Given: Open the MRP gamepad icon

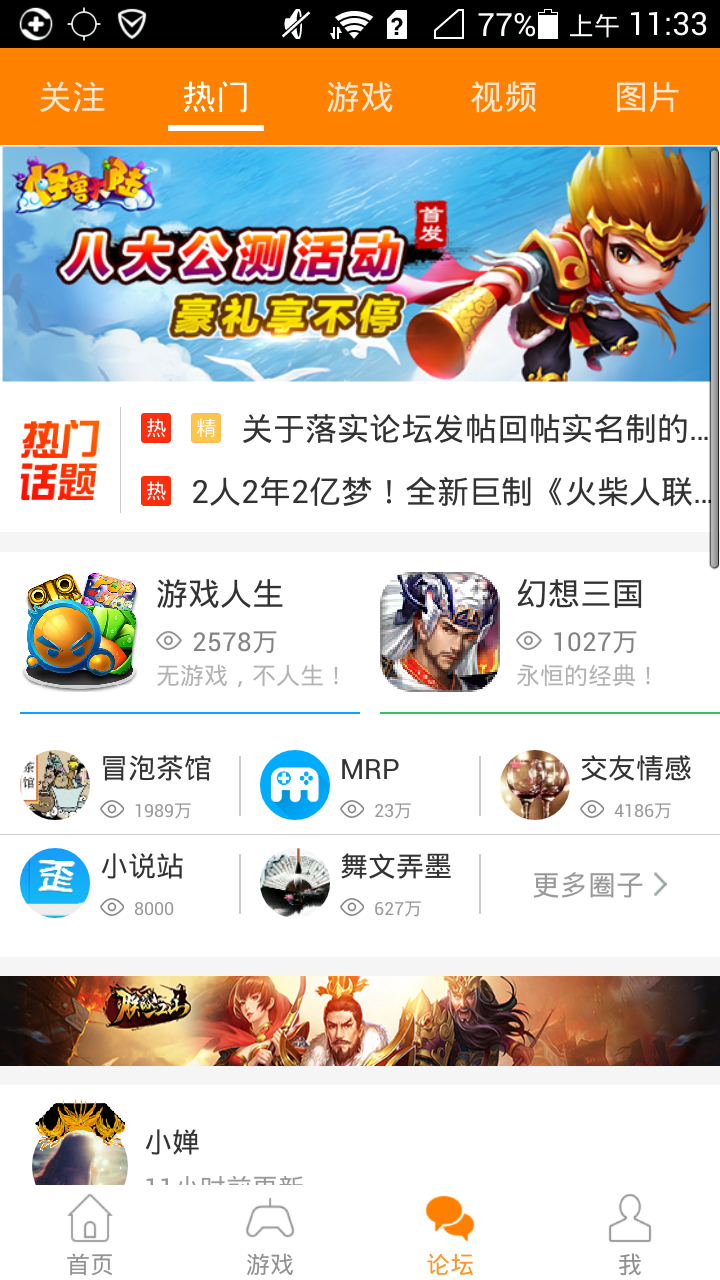Looking at the screenshot, I should 294,785.
